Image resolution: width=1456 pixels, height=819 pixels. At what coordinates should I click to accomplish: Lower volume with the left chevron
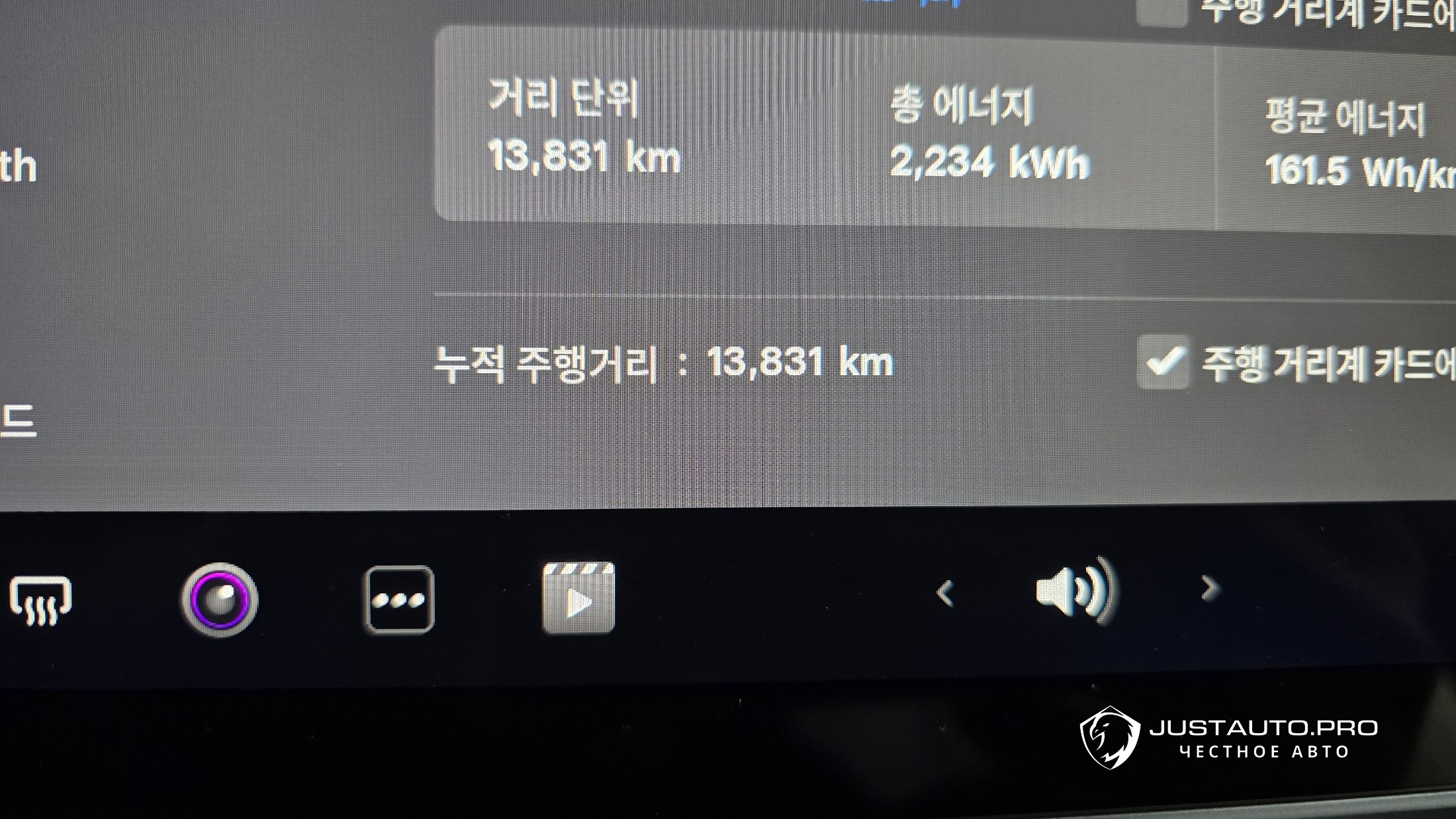[x=945, y=593]
